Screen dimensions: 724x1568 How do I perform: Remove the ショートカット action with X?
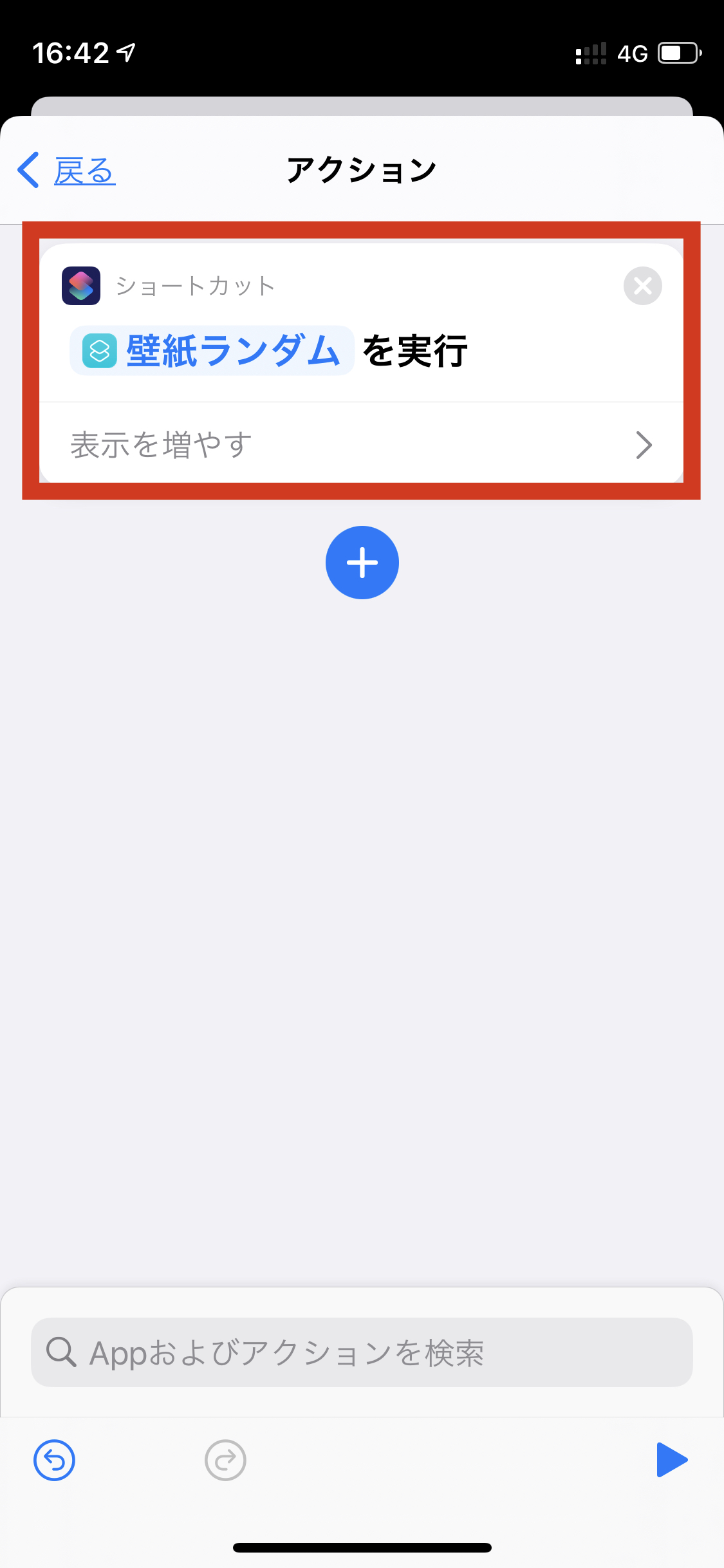642,286
